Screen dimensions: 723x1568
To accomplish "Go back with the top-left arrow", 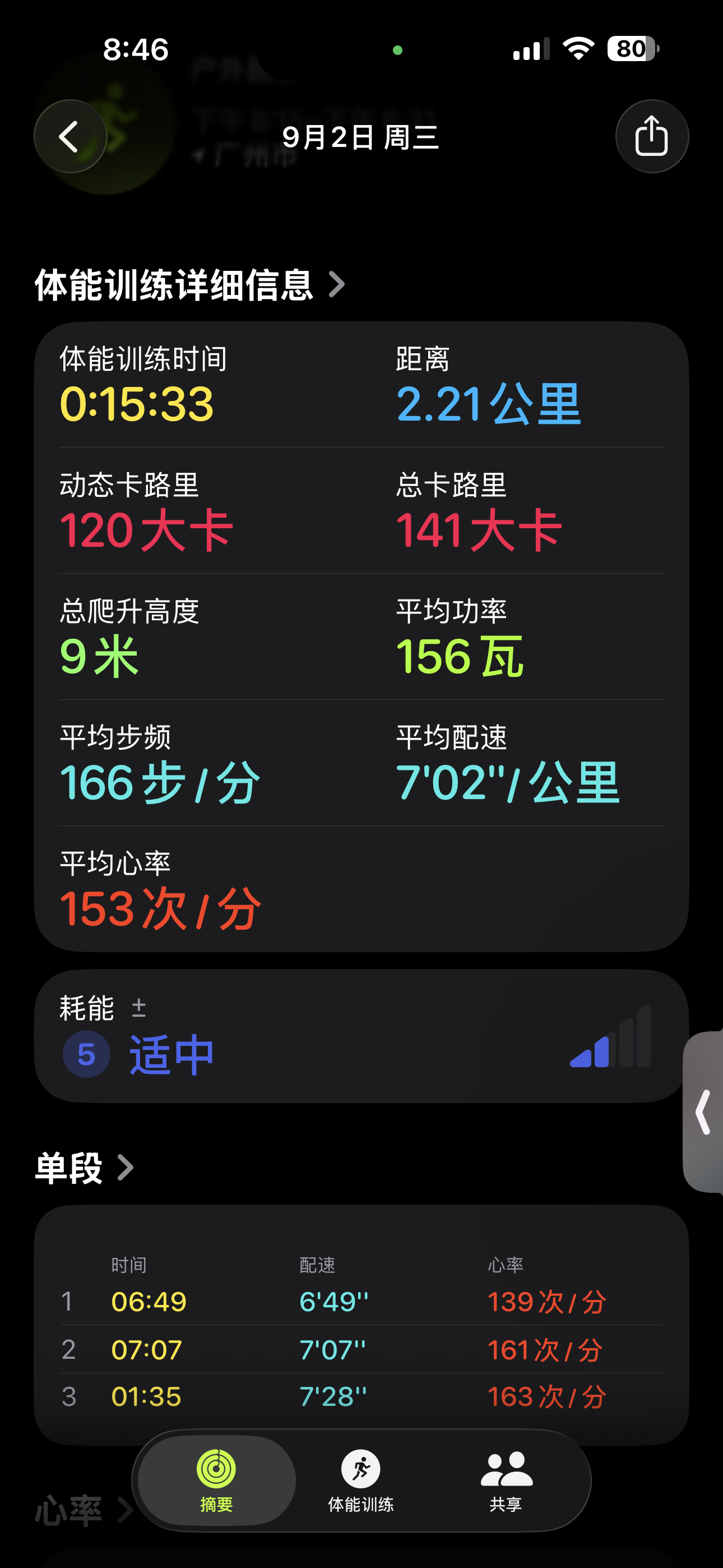I will (71, 136).
